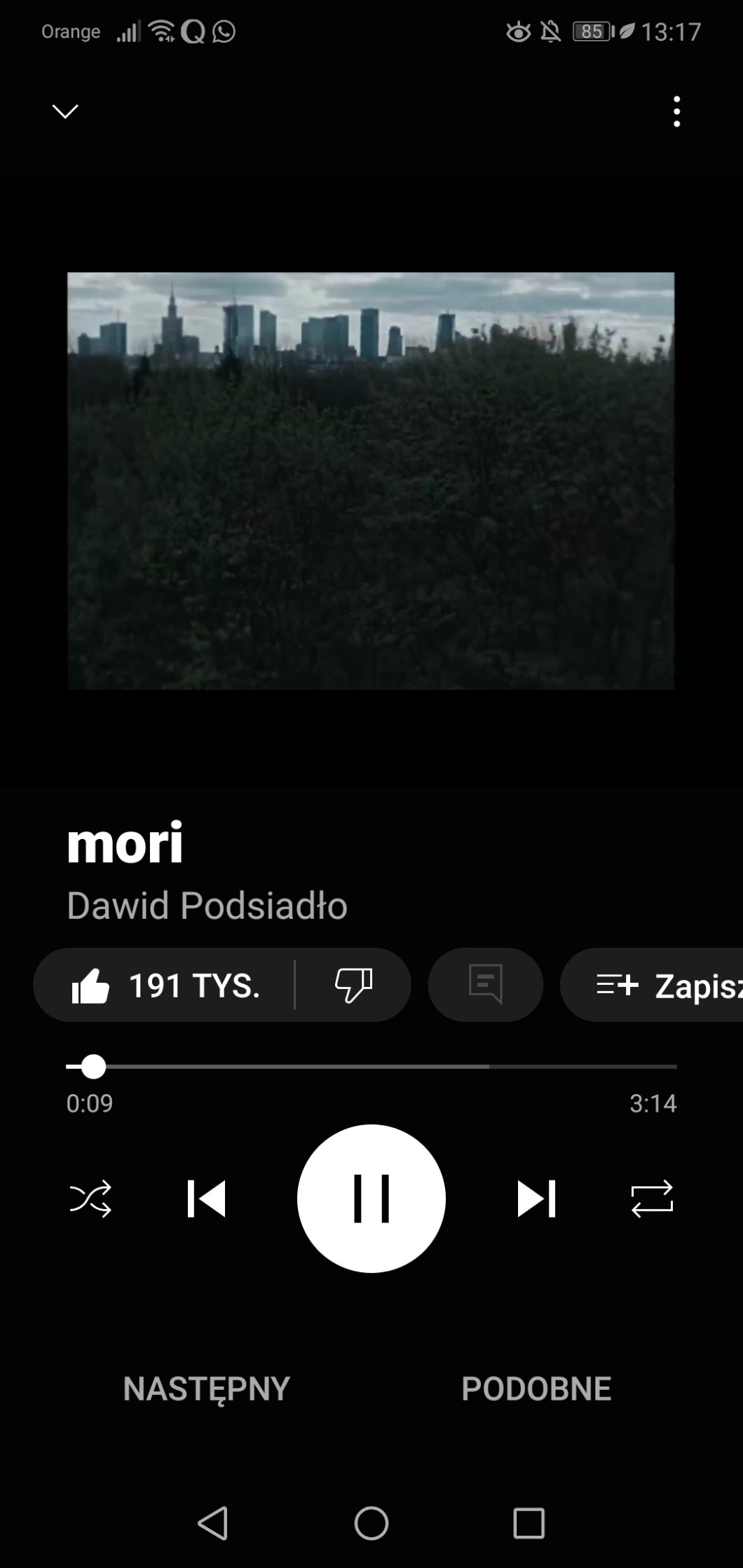Collapse the player with the down chevron
743x1568 pixels.
click(x=65, y=111)
